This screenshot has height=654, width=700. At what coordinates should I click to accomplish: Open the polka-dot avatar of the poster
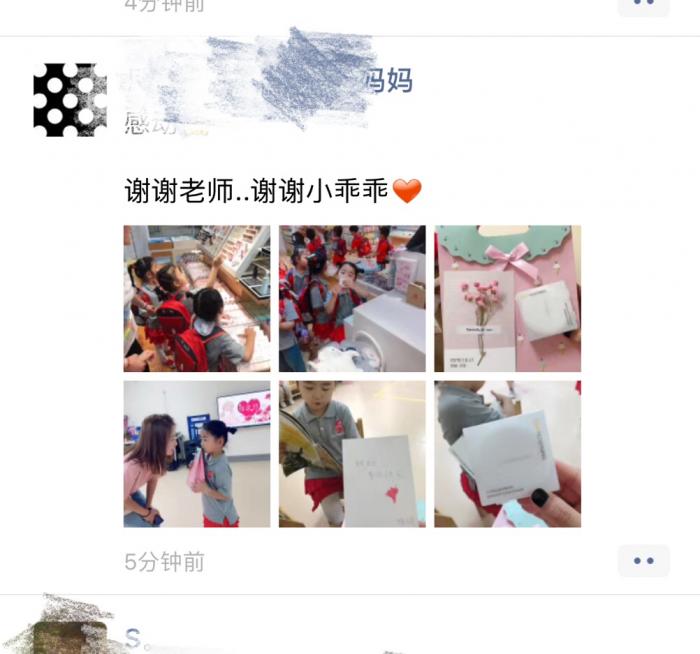(70, 100)
